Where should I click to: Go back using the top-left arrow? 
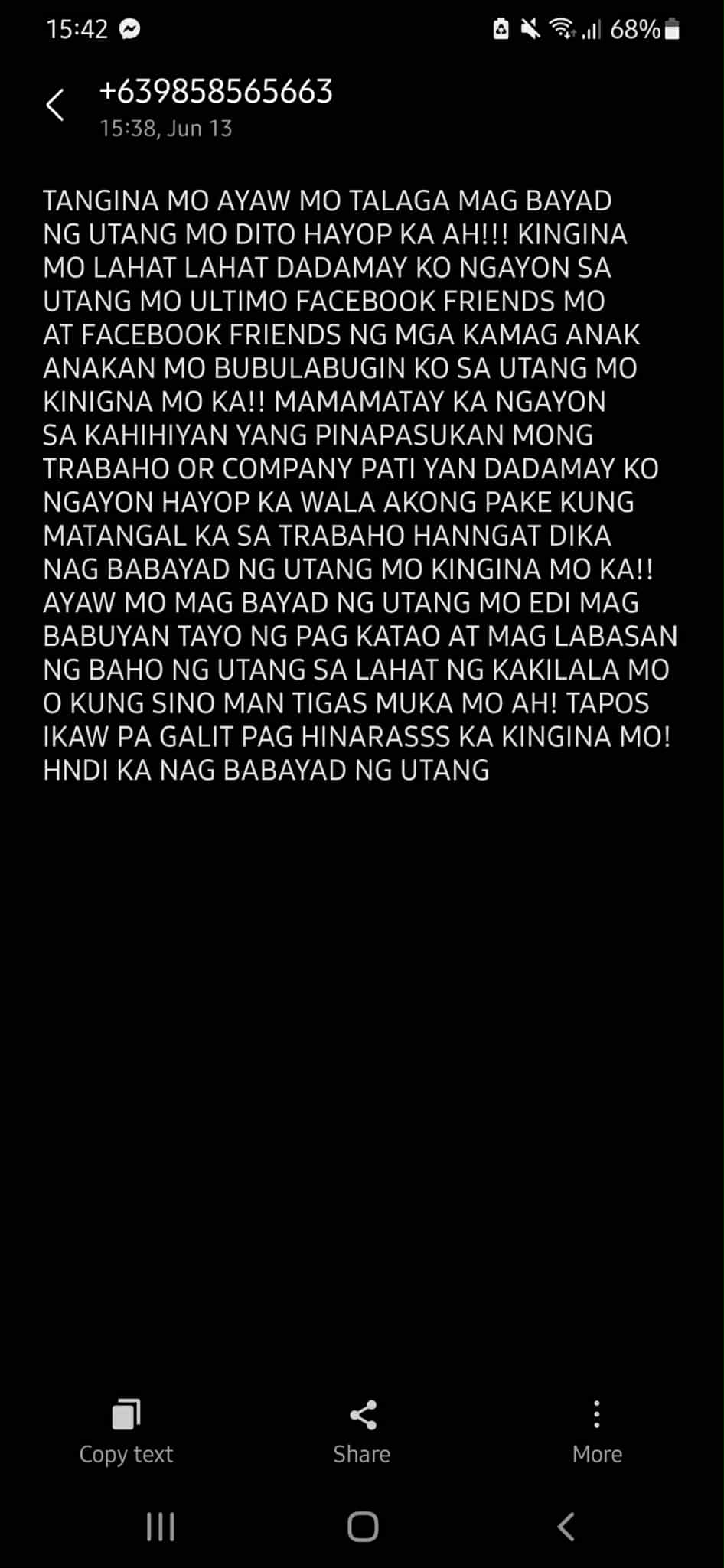[55, 105]
